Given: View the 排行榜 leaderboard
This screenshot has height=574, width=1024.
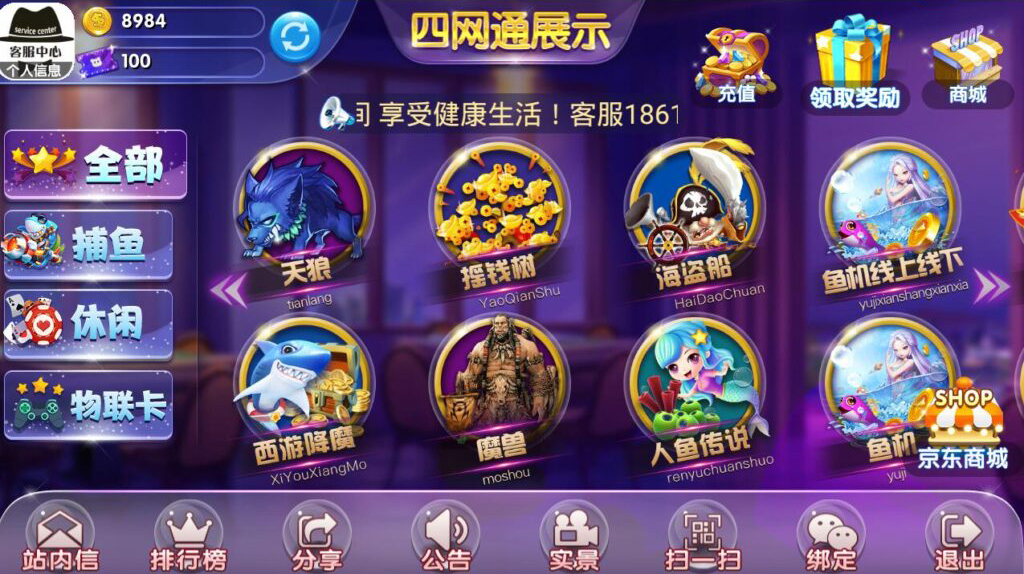Looking at the screenshot, I should point(188,538).
